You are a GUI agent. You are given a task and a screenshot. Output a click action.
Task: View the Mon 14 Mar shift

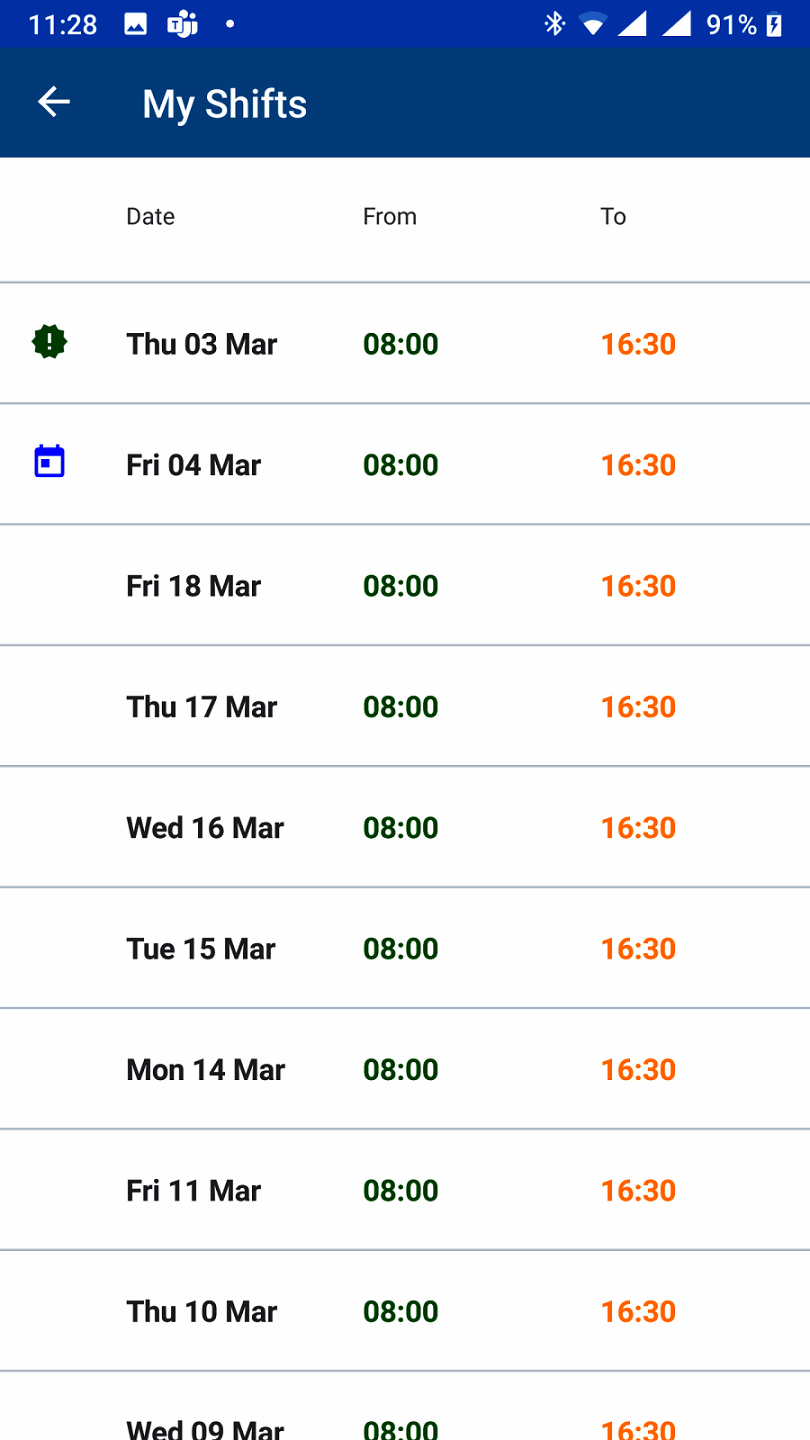[405, 1069]
